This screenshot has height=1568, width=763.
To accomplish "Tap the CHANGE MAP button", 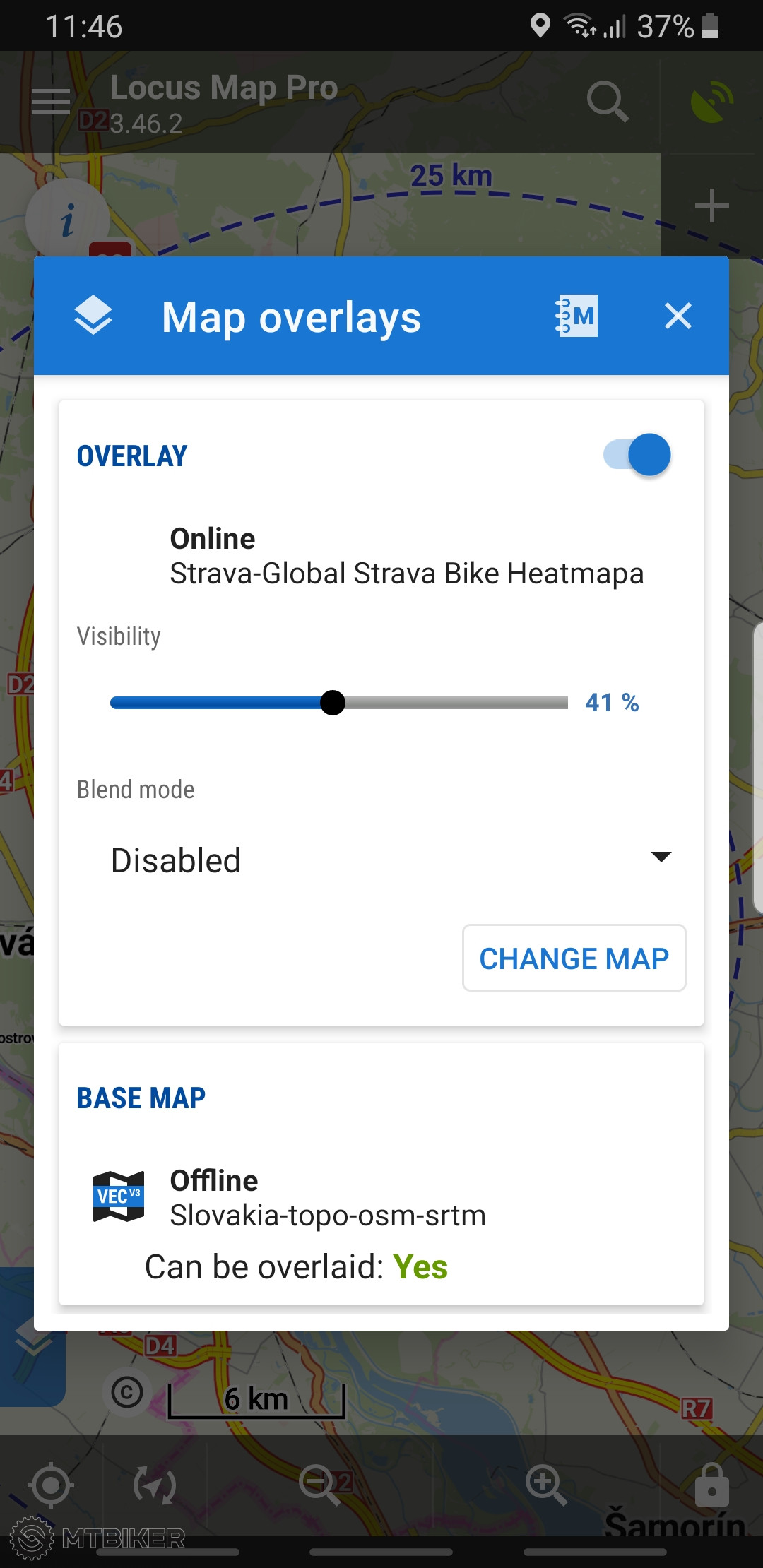I will click(574, 958).
